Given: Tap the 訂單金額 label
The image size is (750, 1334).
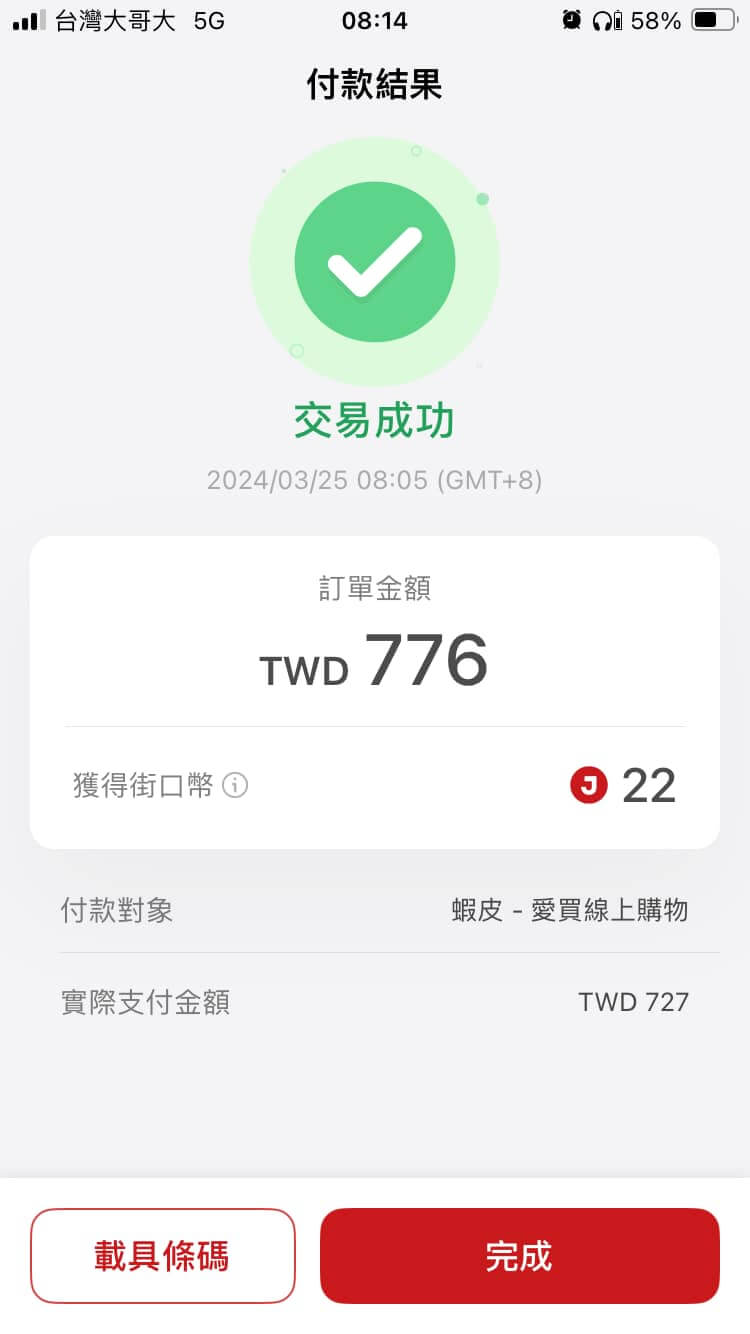Looking at the screenshot, I should 374,589.
